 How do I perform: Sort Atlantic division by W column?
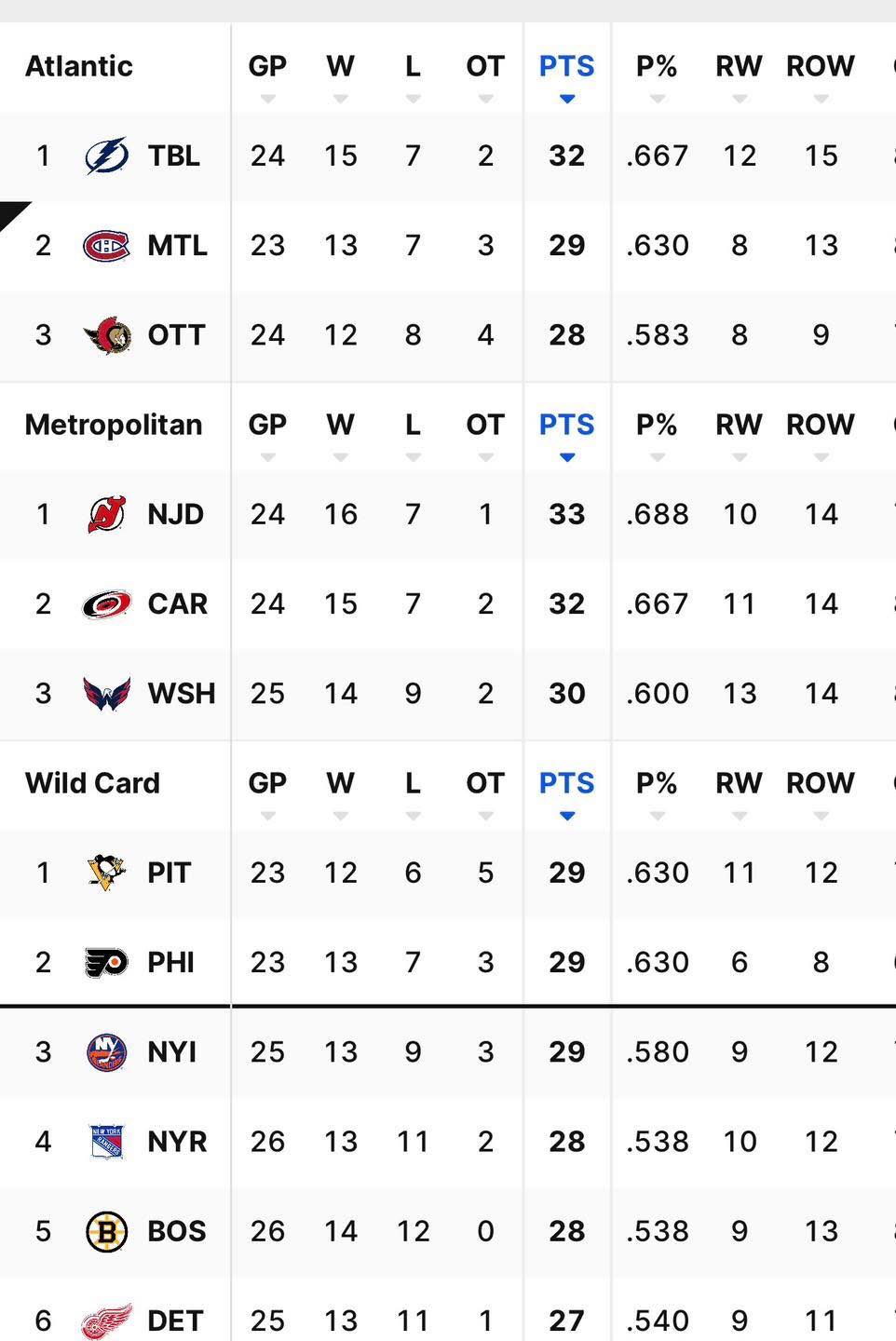point(340,67)
